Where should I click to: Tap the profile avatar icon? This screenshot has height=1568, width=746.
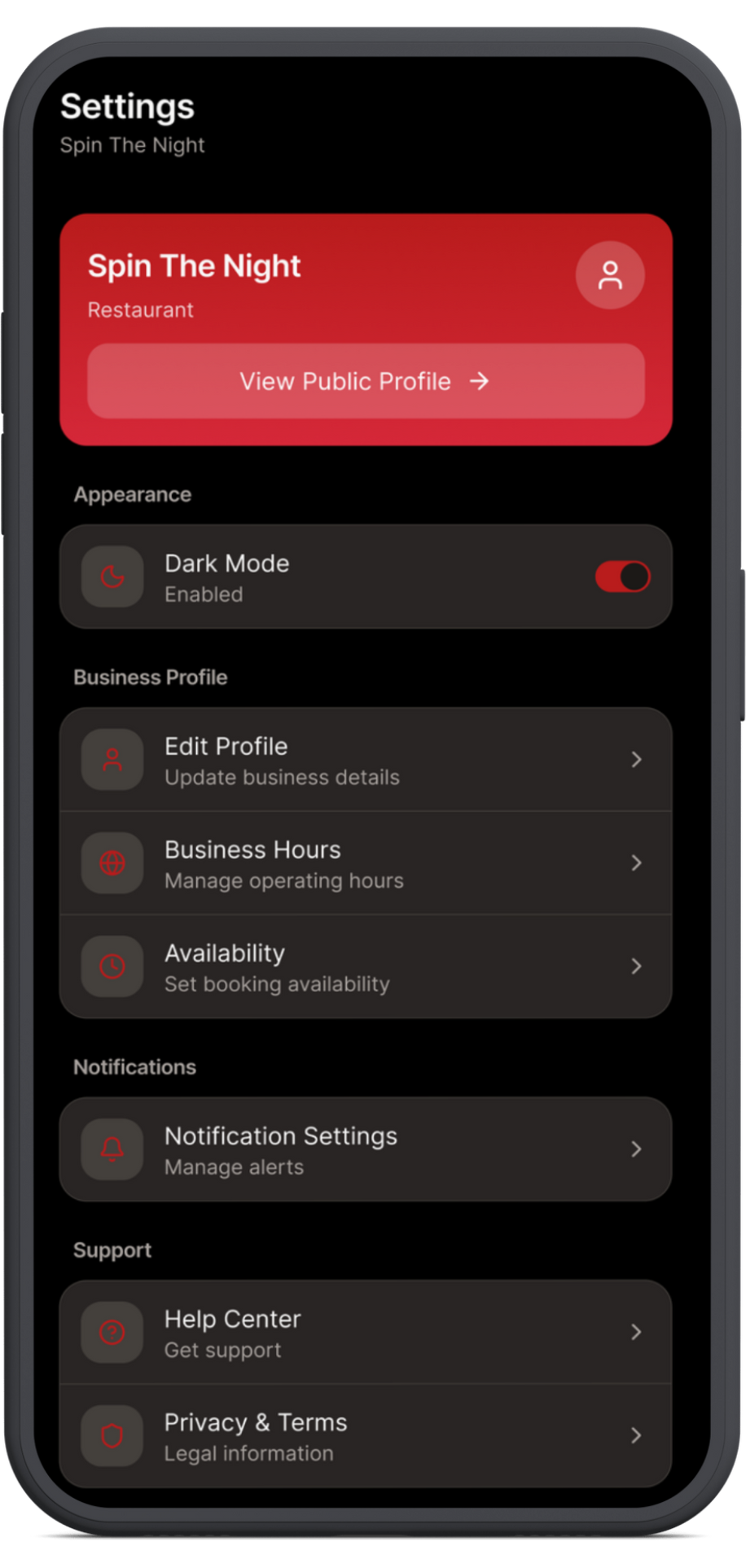610,275
